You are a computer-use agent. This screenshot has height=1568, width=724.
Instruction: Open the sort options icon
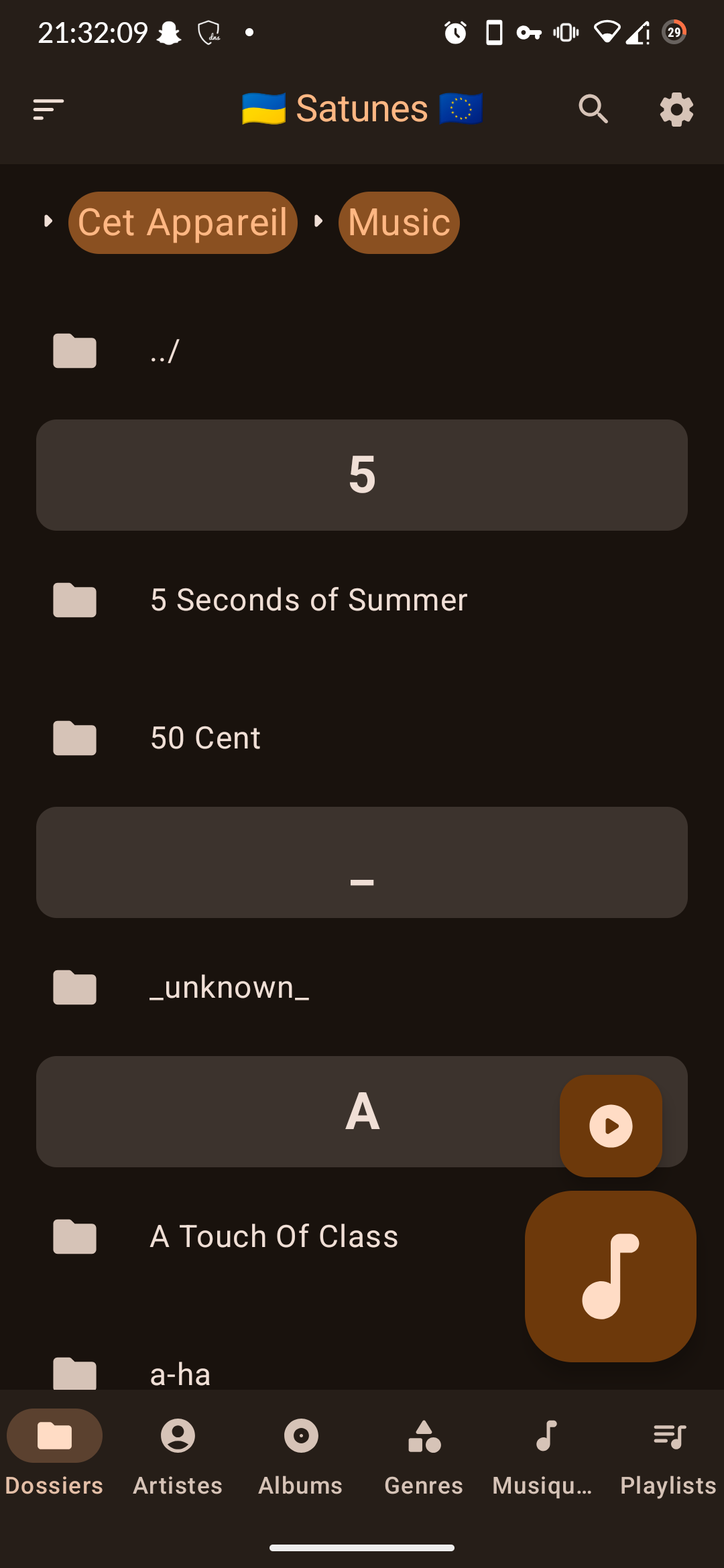48,109
